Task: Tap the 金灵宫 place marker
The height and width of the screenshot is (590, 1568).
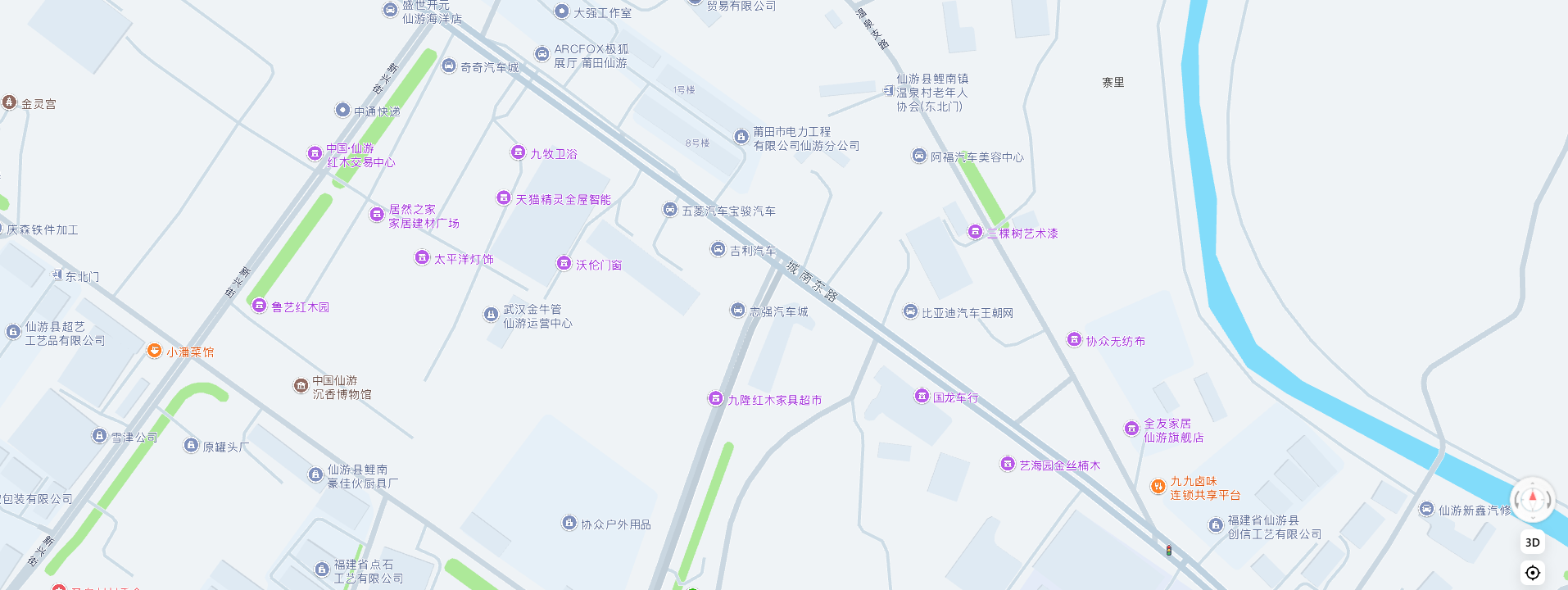Action: [9, 102]
